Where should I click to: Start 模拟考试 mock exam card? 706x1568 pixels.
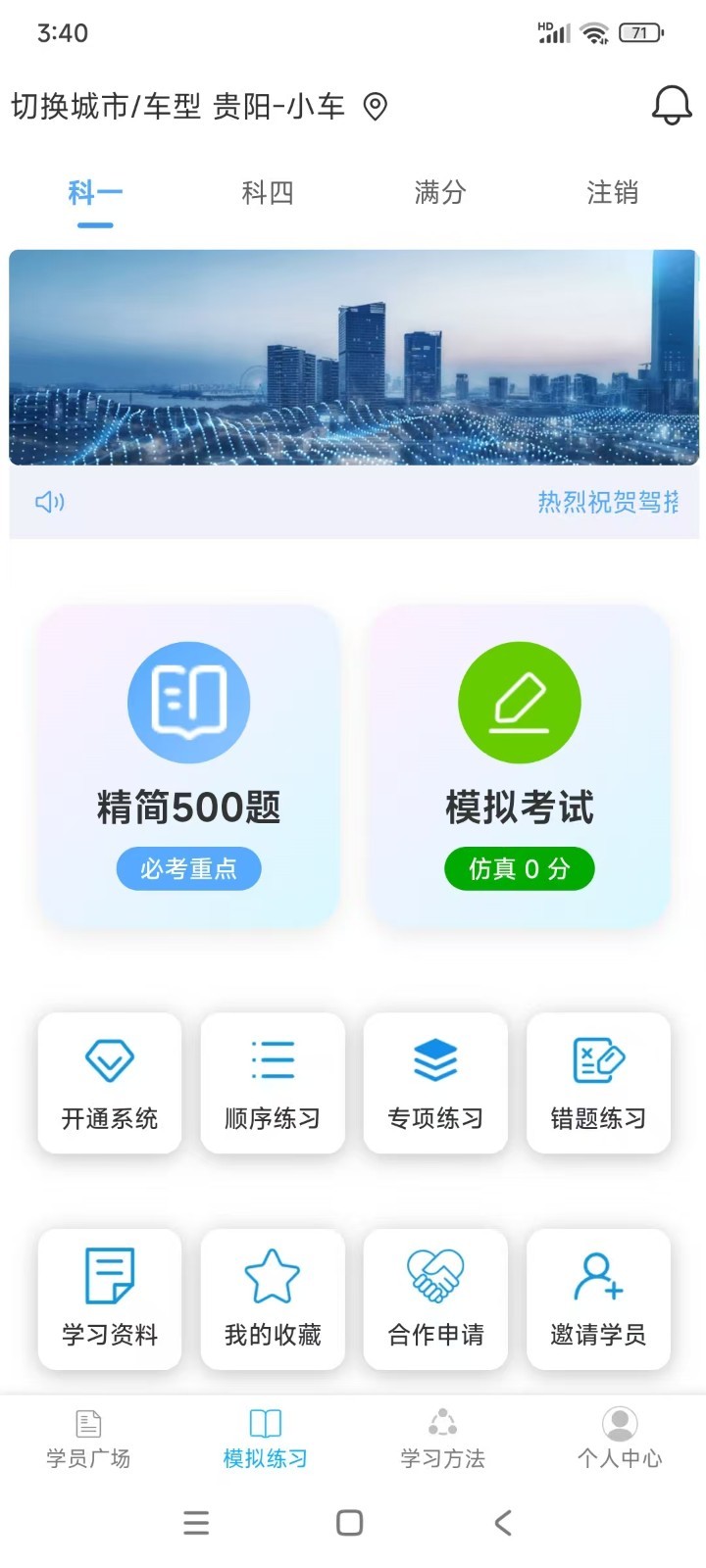point(519,764)
